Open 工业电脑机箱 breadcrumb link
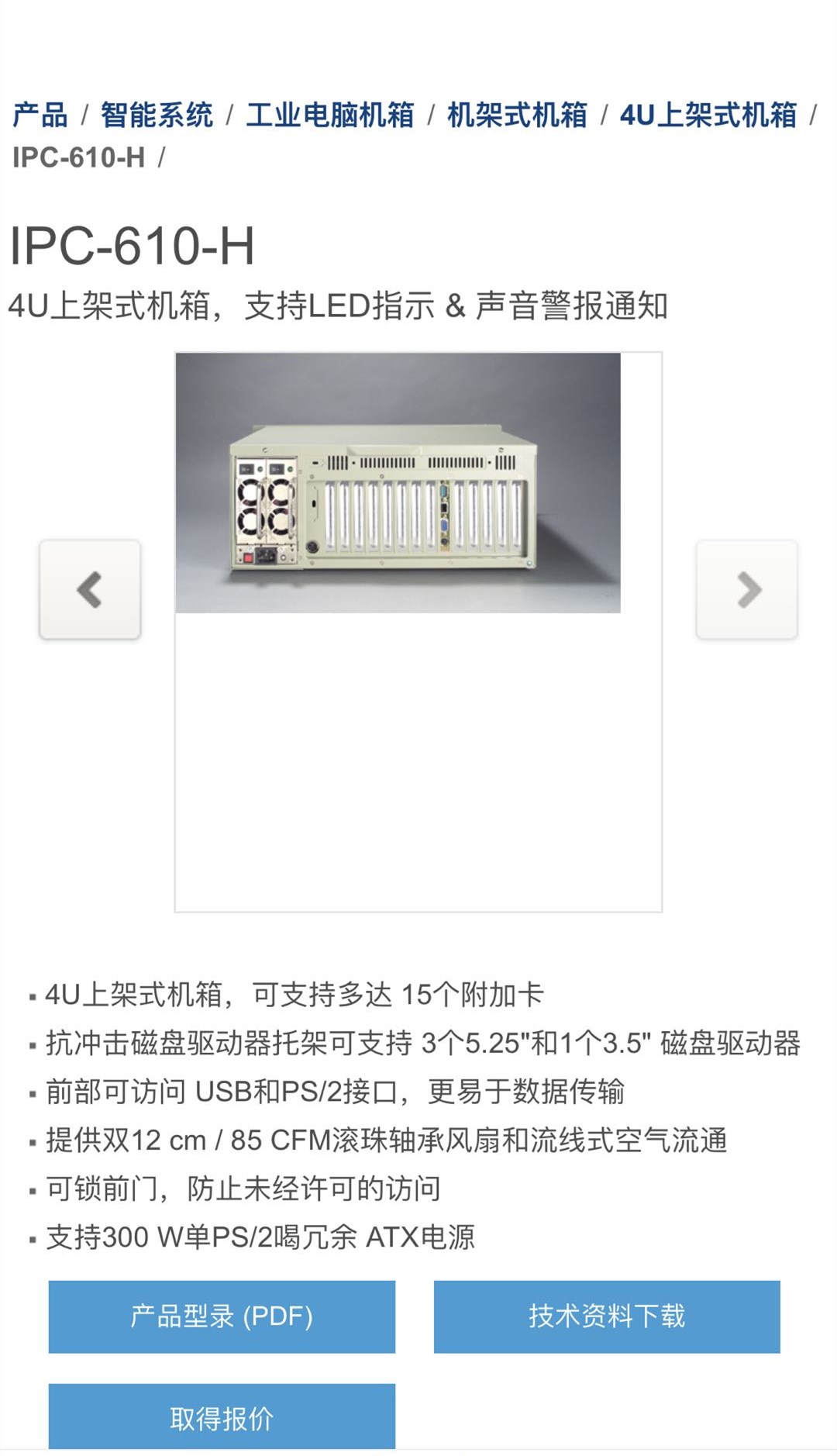This screenshot has width=837, height=1456. pos(330,115)
